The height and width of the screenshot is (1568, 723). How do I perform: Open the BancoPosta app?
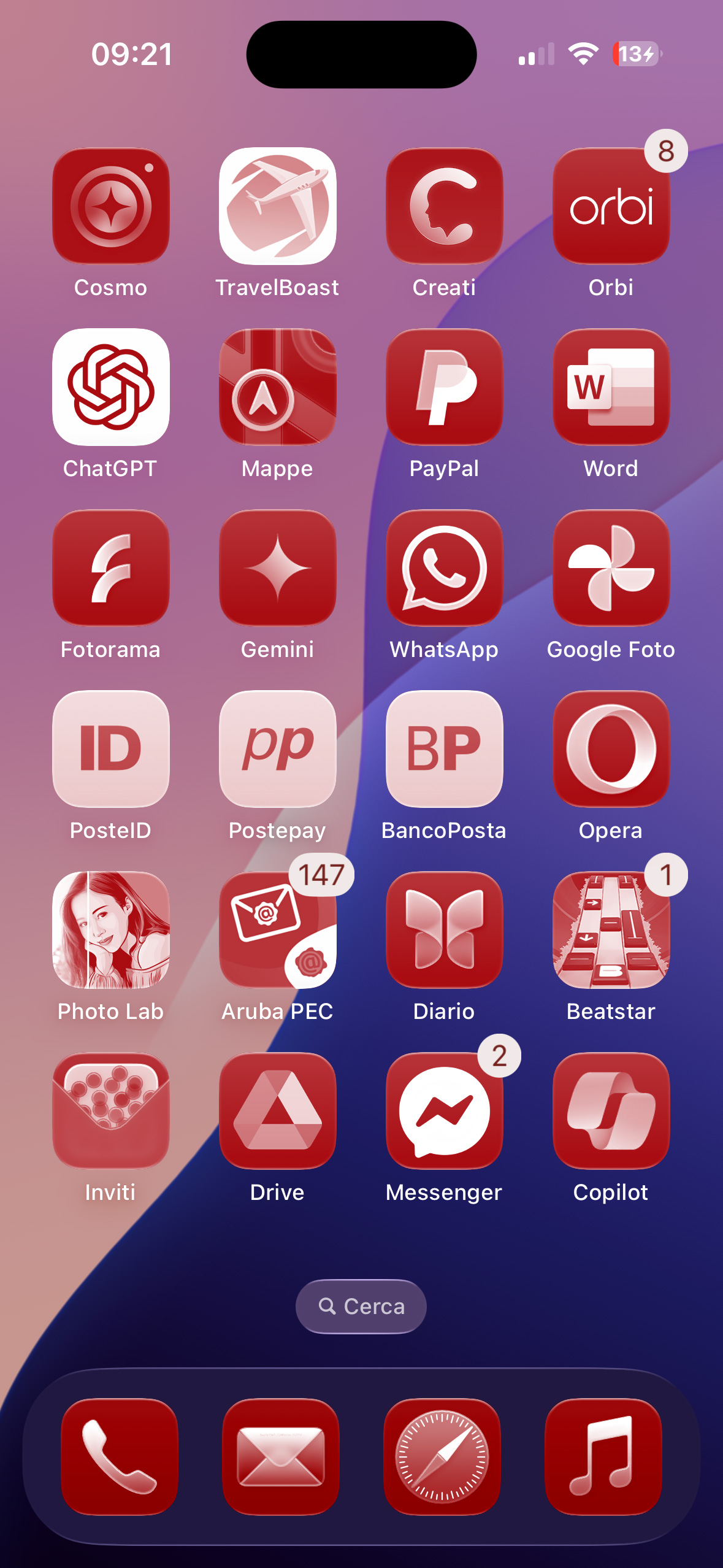(445, 749)
